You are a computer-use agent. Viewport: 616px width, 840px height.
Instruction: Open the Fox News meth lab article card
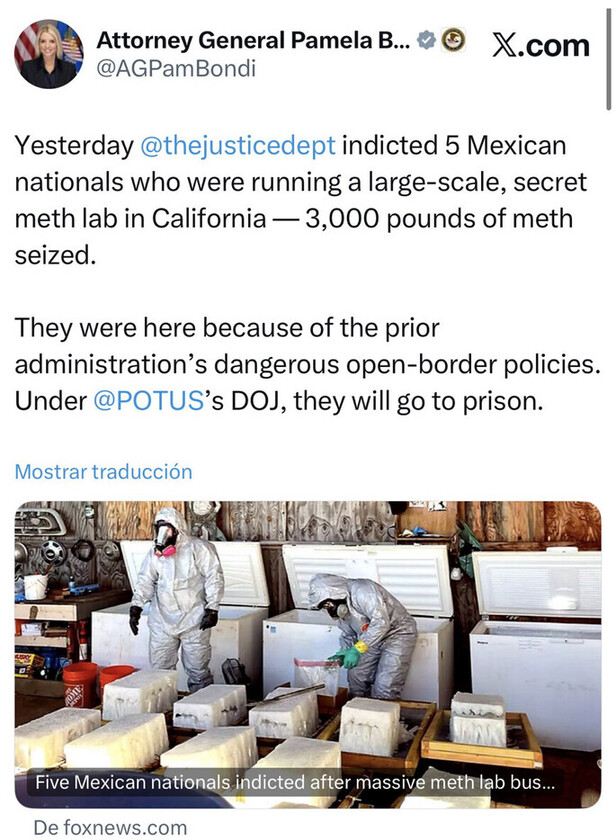pos(308,654)
